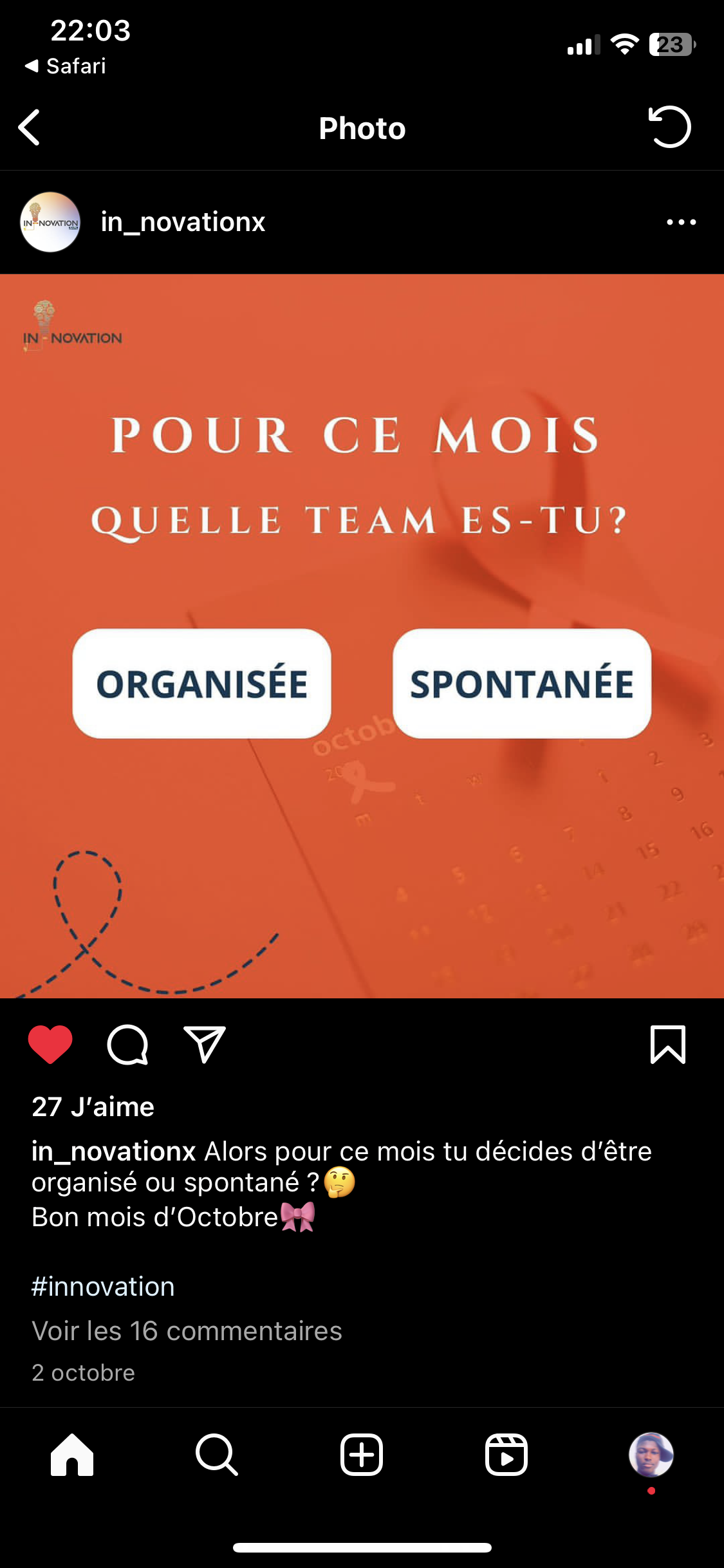
Task: Open the in_novationx username at the post header
Action: click(x=183, y=222)
